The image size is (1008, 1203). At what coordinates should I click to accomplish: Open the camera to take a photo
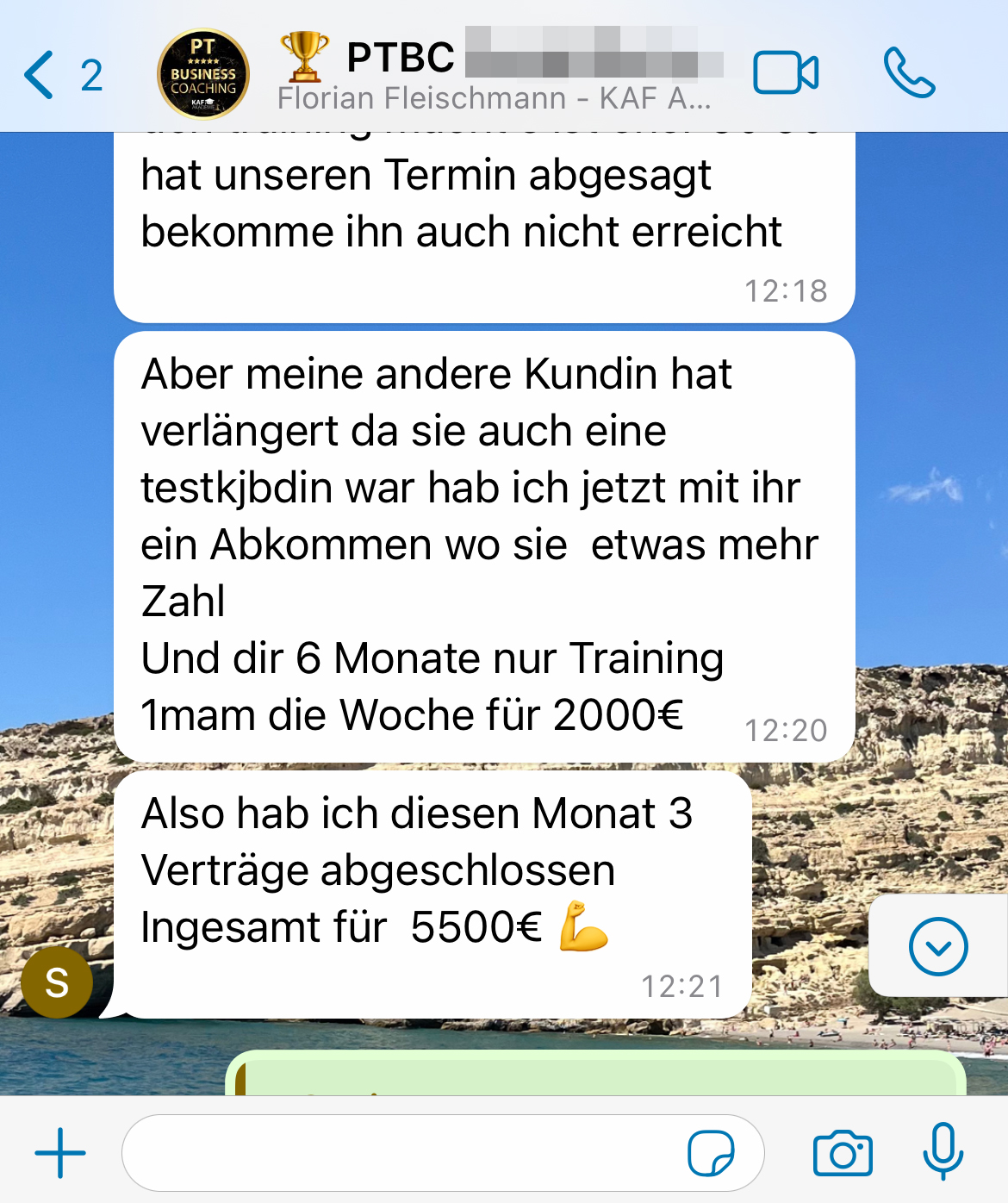pyautogui.click(x=843, y=1153)
